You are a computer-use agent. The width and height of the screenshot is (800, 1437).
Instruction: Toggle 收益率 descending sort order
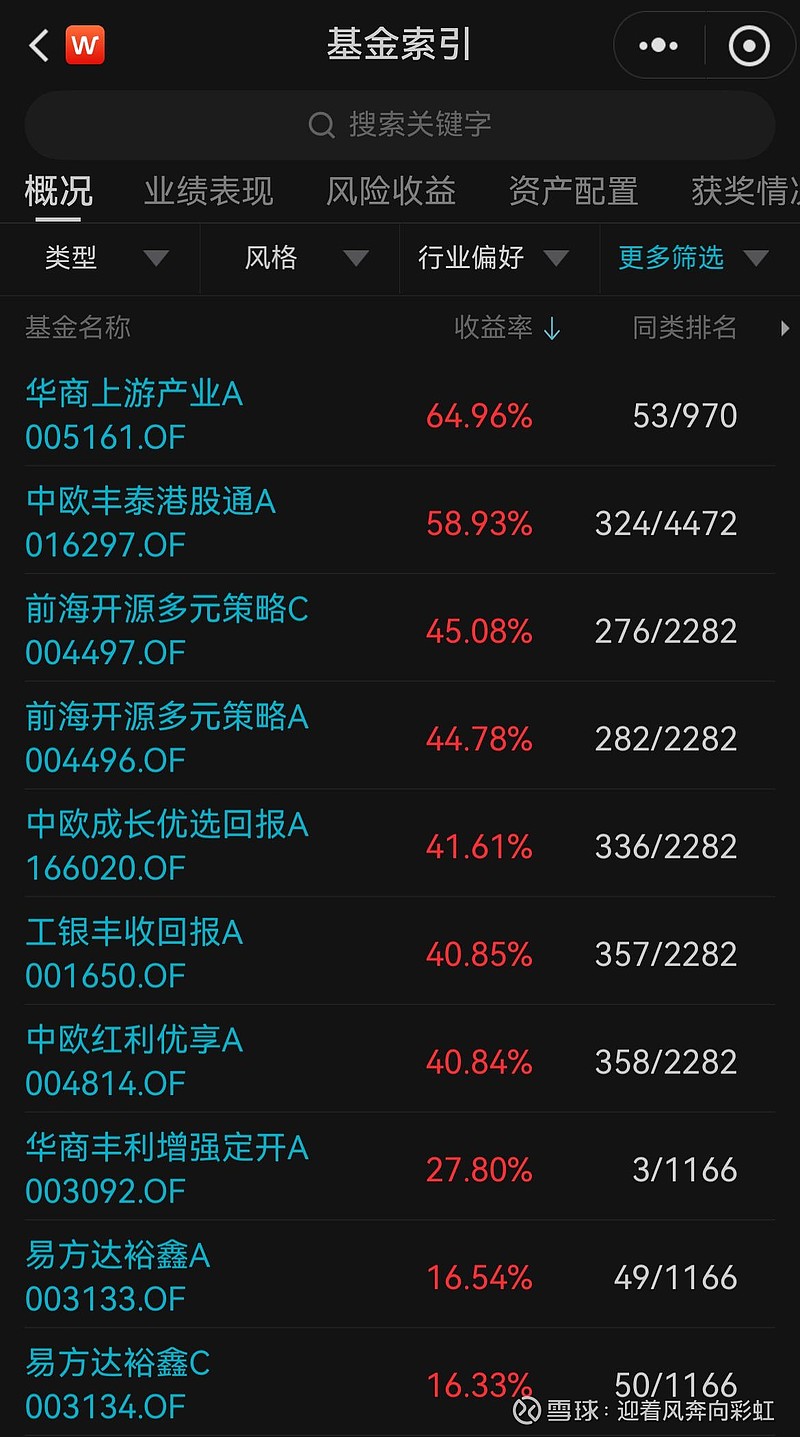click(x=551, y=327)
